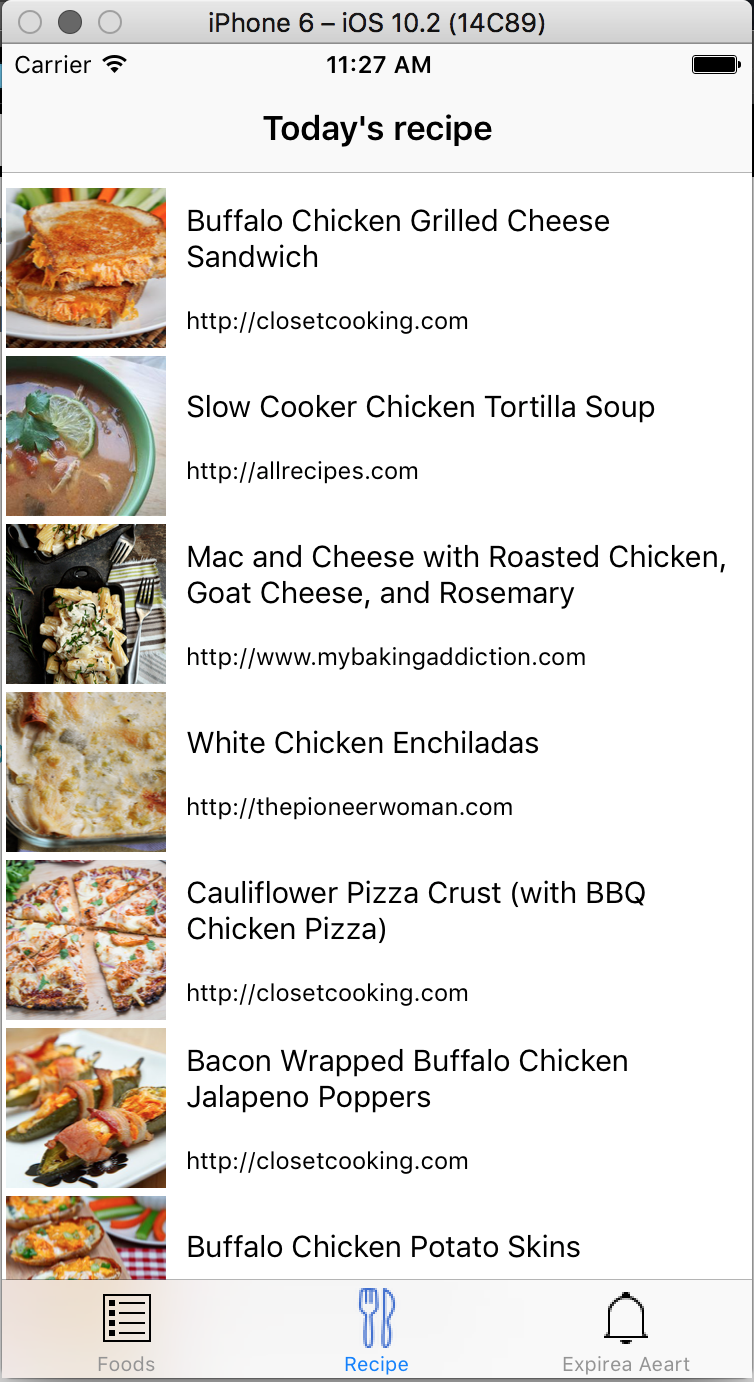
Task: Open Buffalo Chicken Potato Skins recipe
Action: (x=377, y=1236)
